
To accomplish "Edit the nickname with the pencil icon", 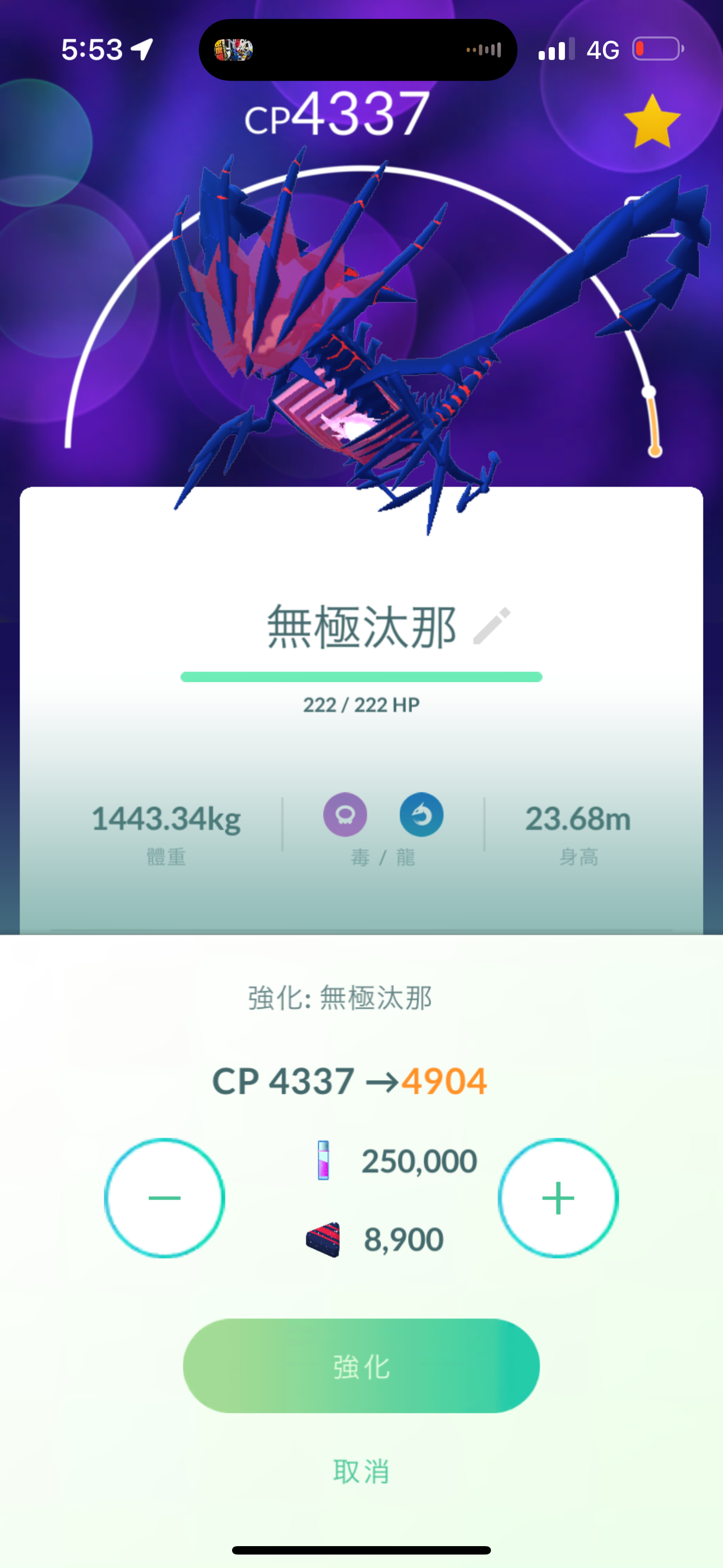I will coord(492,625).
